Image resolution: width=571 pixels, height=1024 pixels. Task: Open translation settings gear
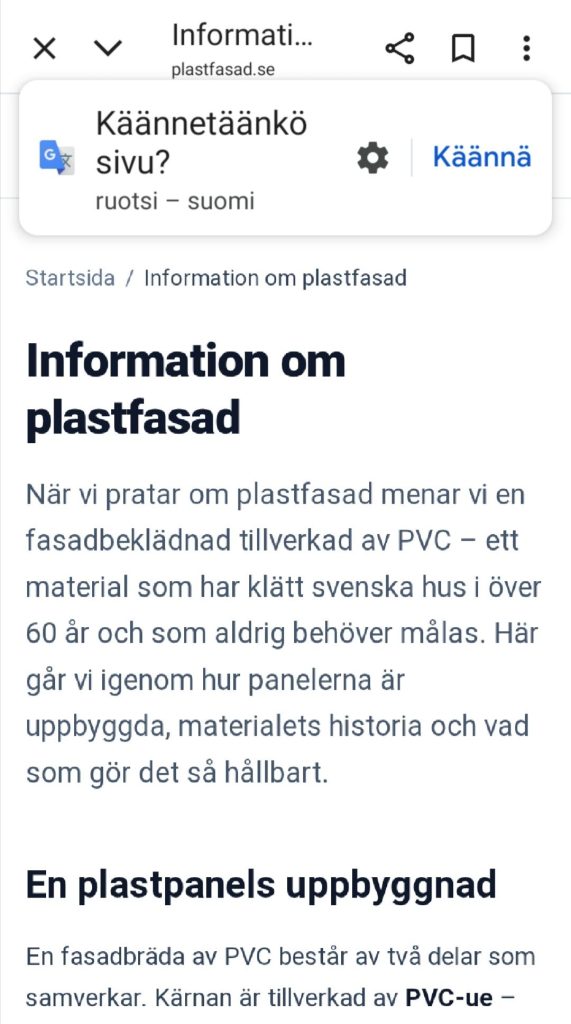[373, 158]
